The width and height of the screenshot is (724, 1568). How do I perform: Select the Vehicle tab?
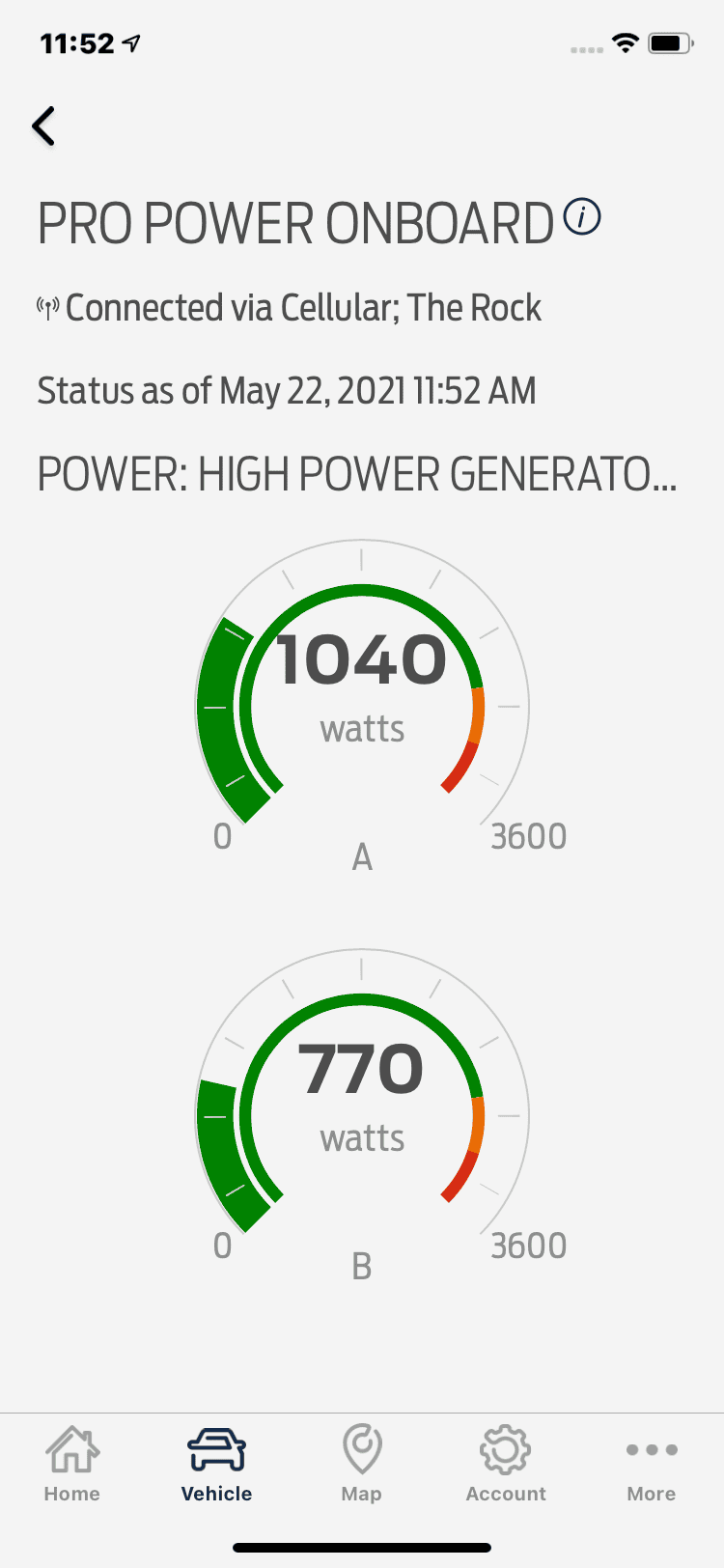click(216, 1464)
